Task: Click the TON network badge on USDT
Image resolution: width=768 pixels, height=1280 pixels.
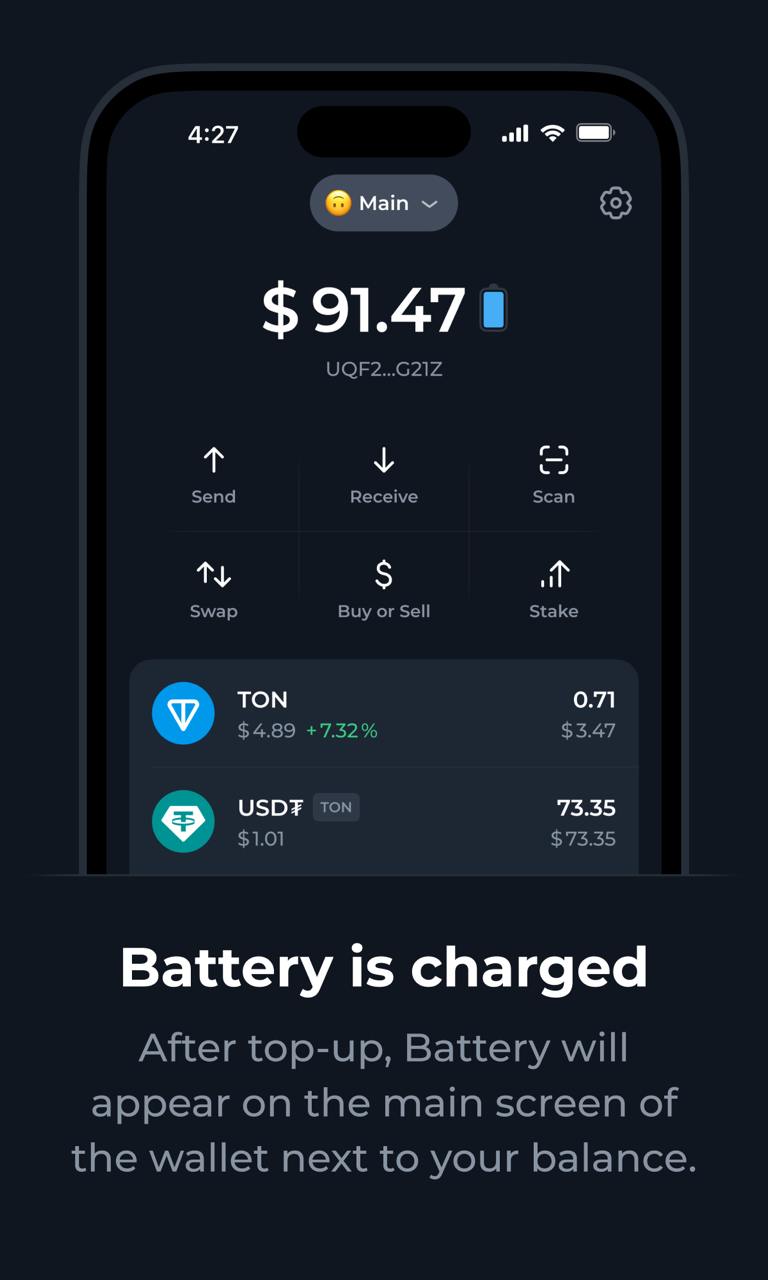Action: [336, 807]
